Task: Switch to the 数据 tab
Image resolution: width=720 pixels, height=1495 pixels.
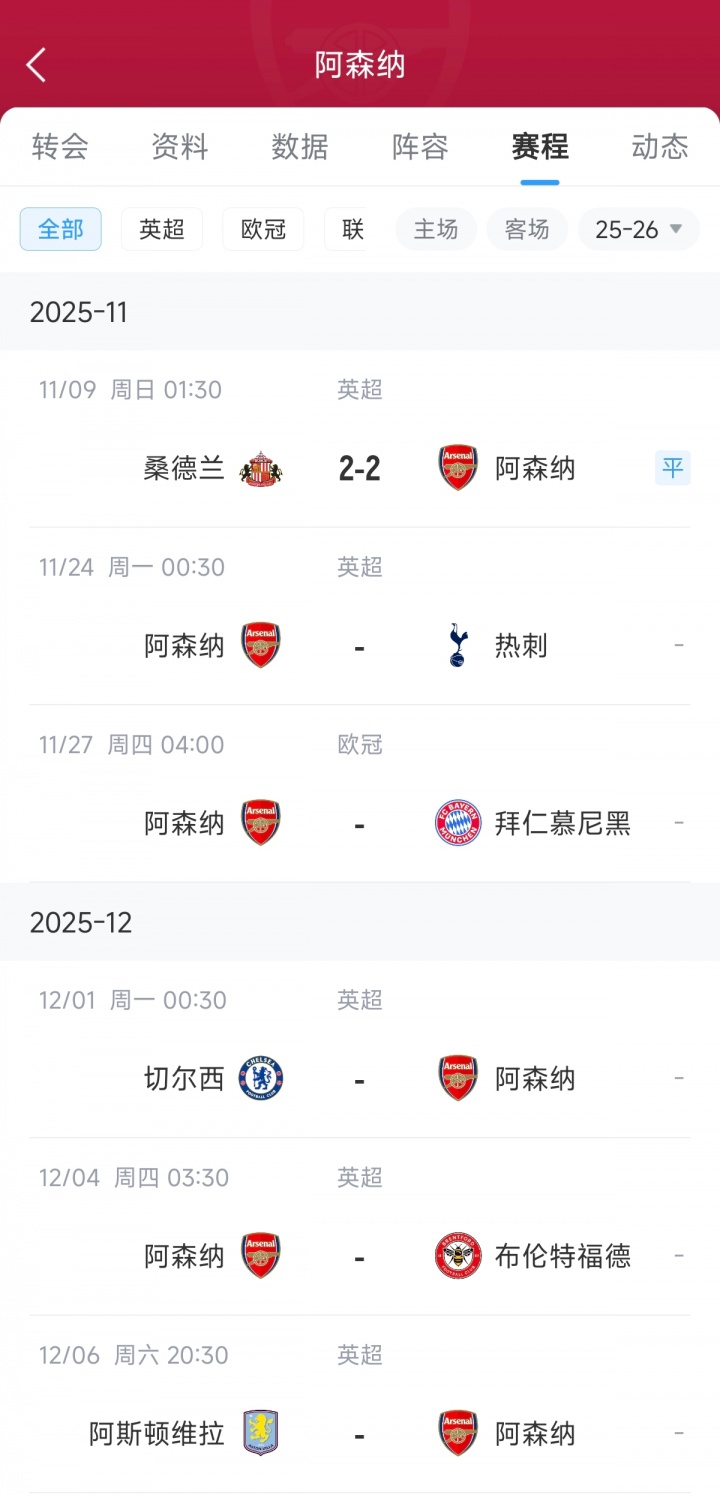Action: click(x=300, y=147)
